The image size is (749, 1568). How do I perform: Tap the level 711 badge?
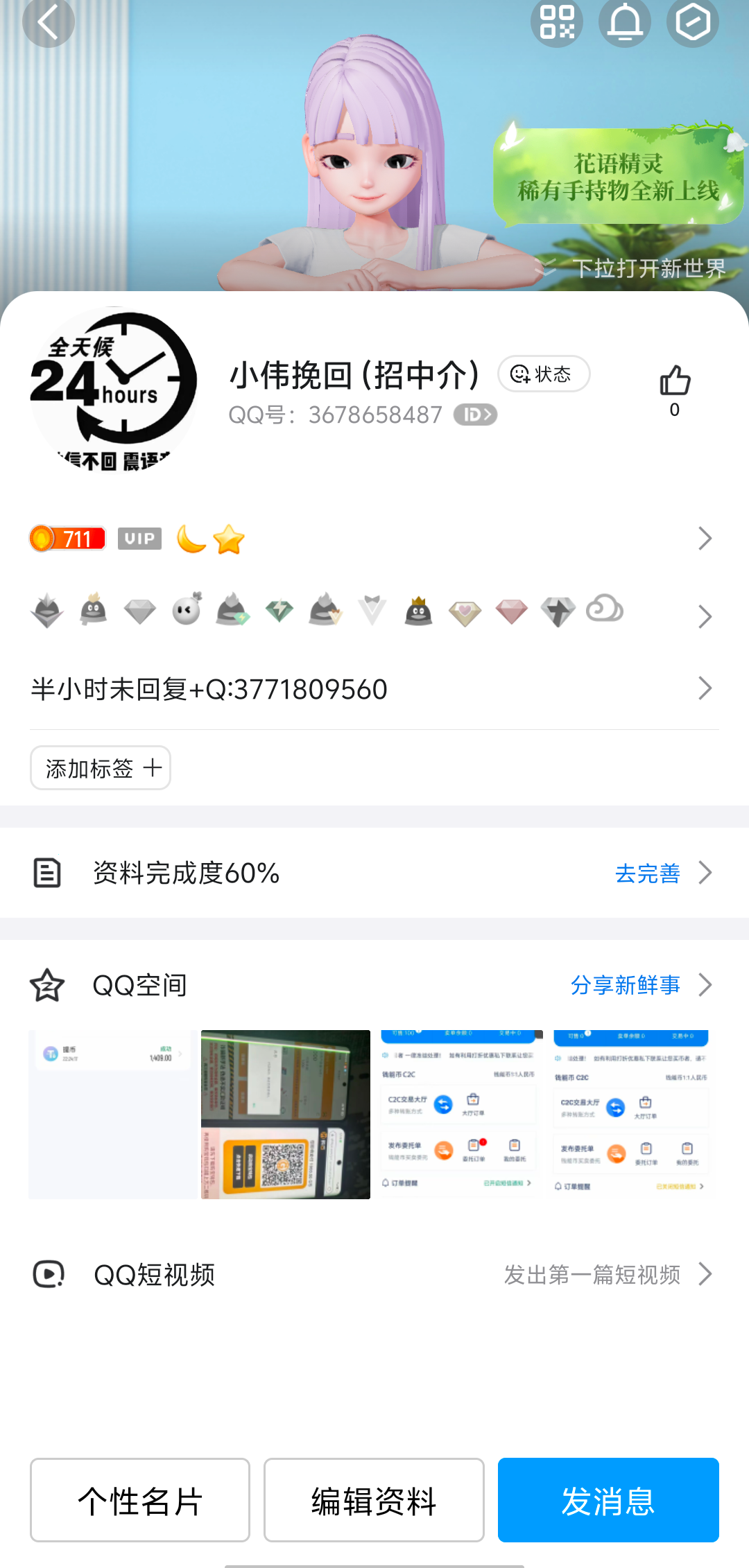pos(66,539)
